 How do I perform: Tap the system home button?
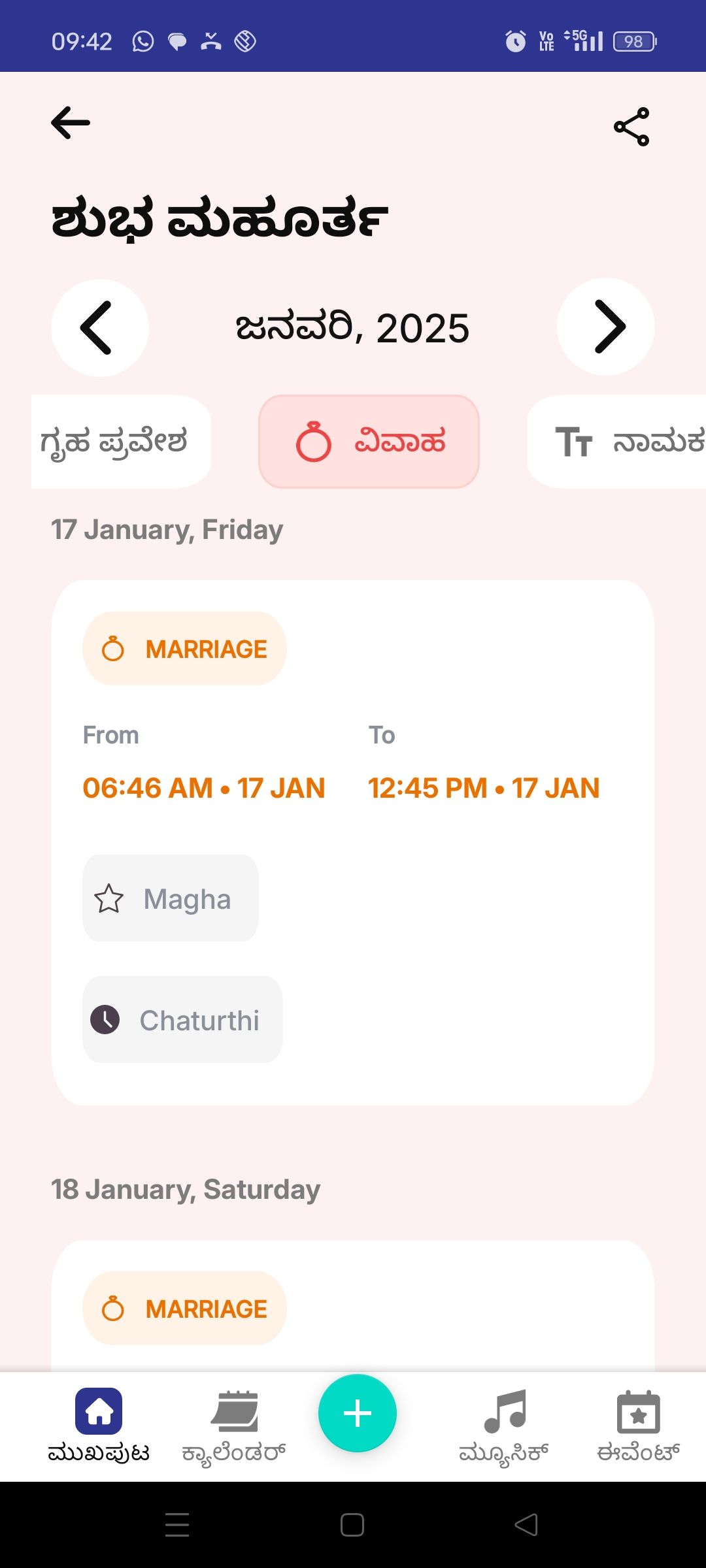click(352, 1525)
